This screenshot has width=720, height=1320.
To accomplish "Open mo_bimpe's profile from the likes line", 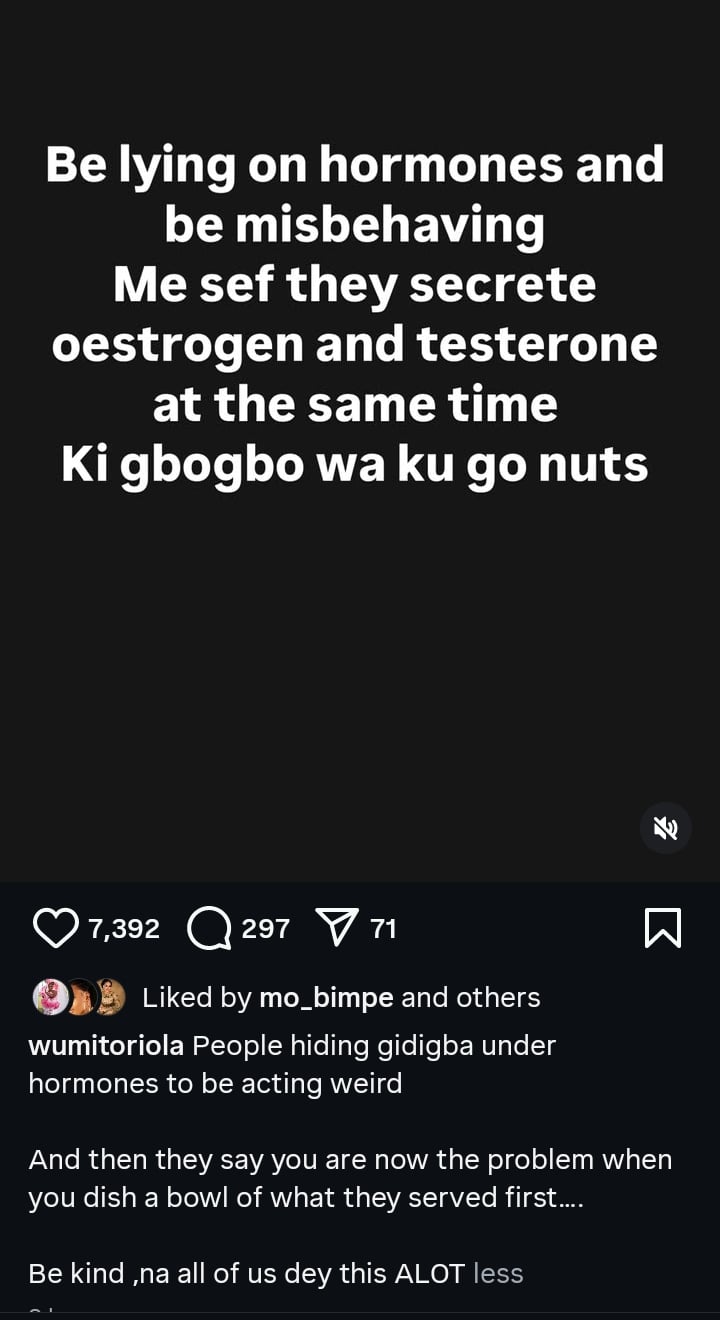I will [326, 997].
